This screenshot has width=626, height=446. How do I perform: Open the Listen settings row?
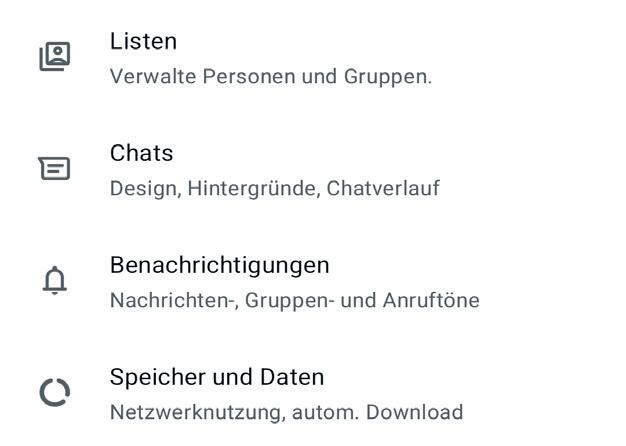(x=270, y=58)
